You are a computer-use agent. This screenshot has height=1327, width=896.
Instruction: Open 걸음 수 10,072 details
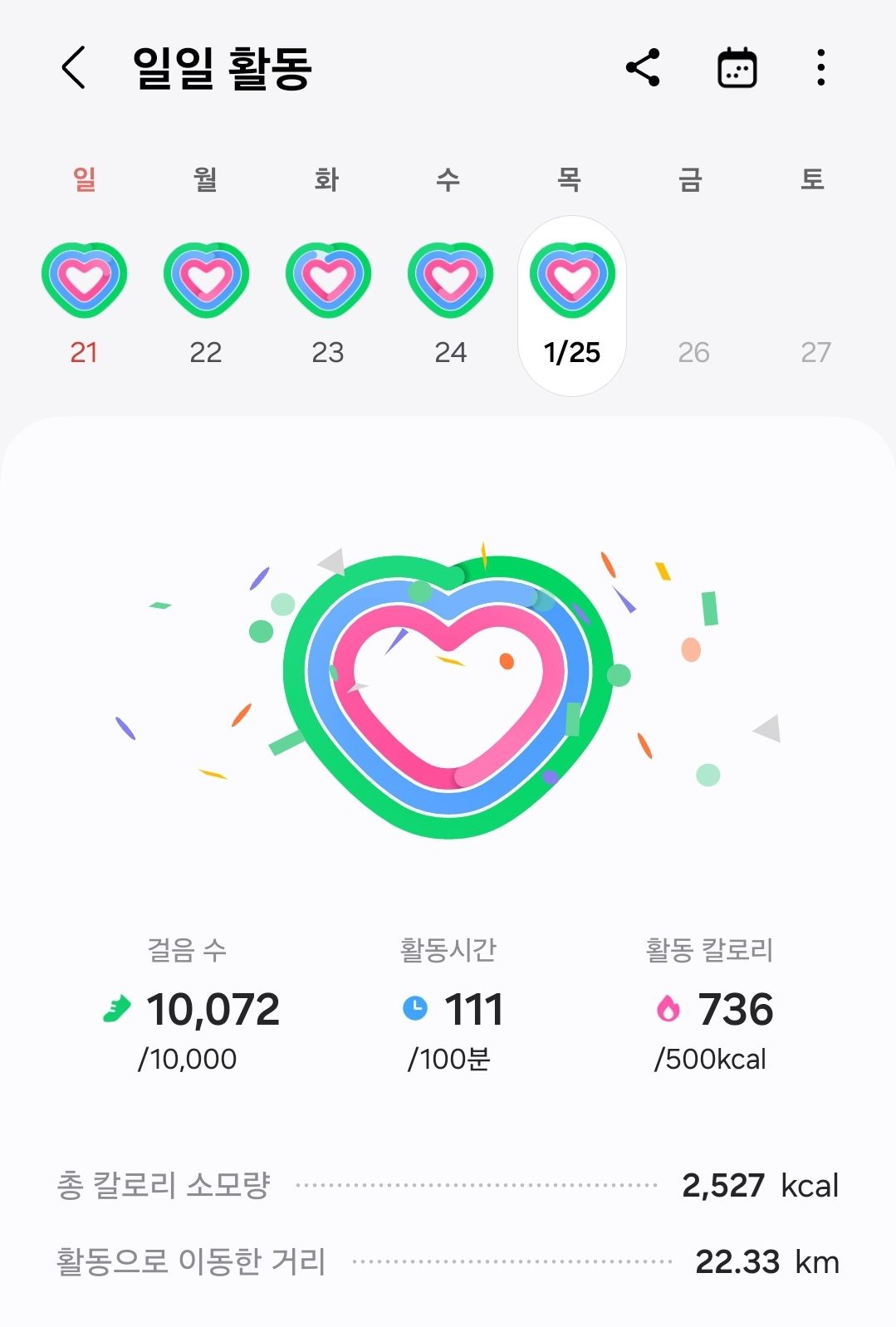[188, 1005]
